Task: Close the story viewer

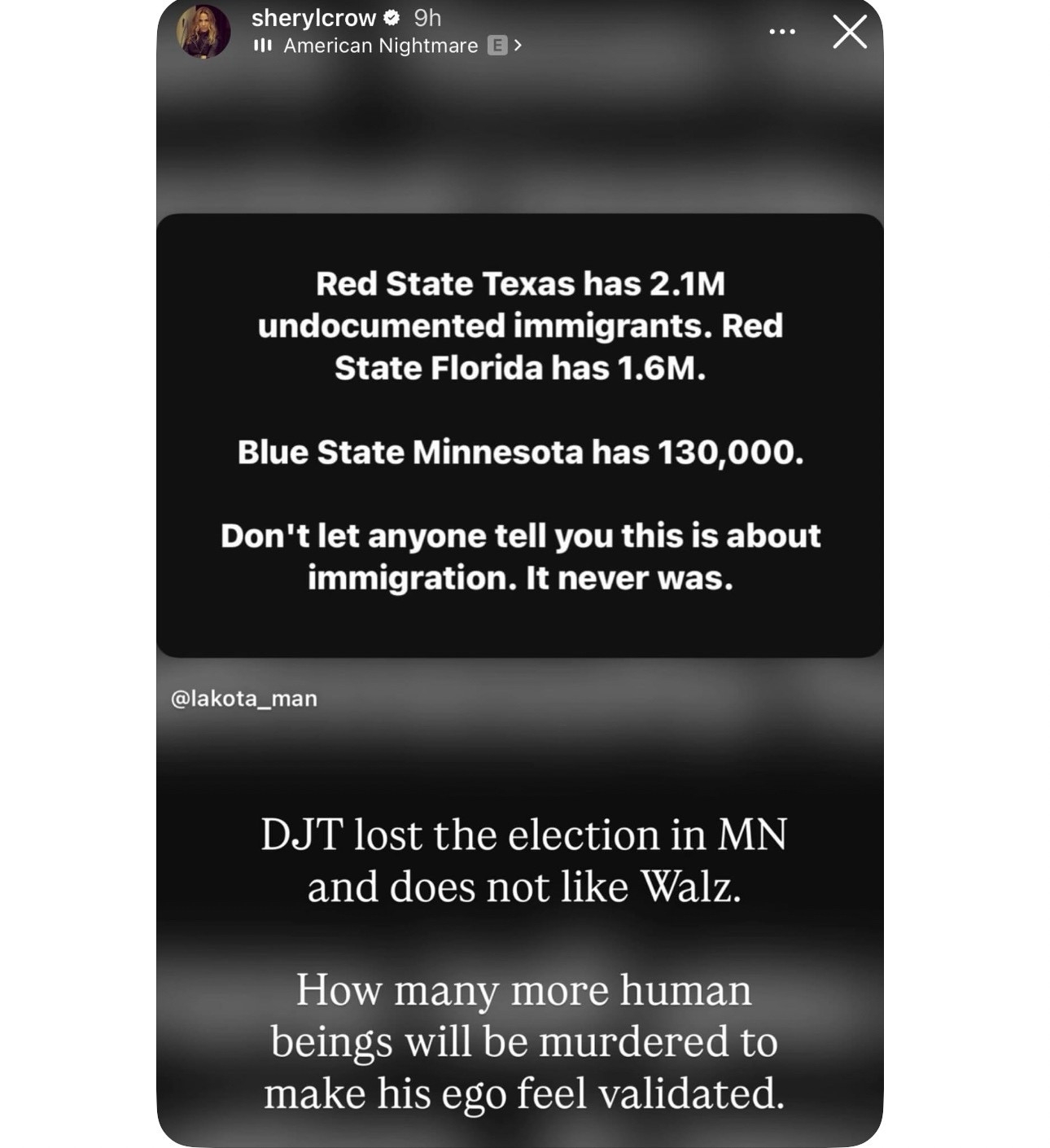Action: (x=849, y=33)
